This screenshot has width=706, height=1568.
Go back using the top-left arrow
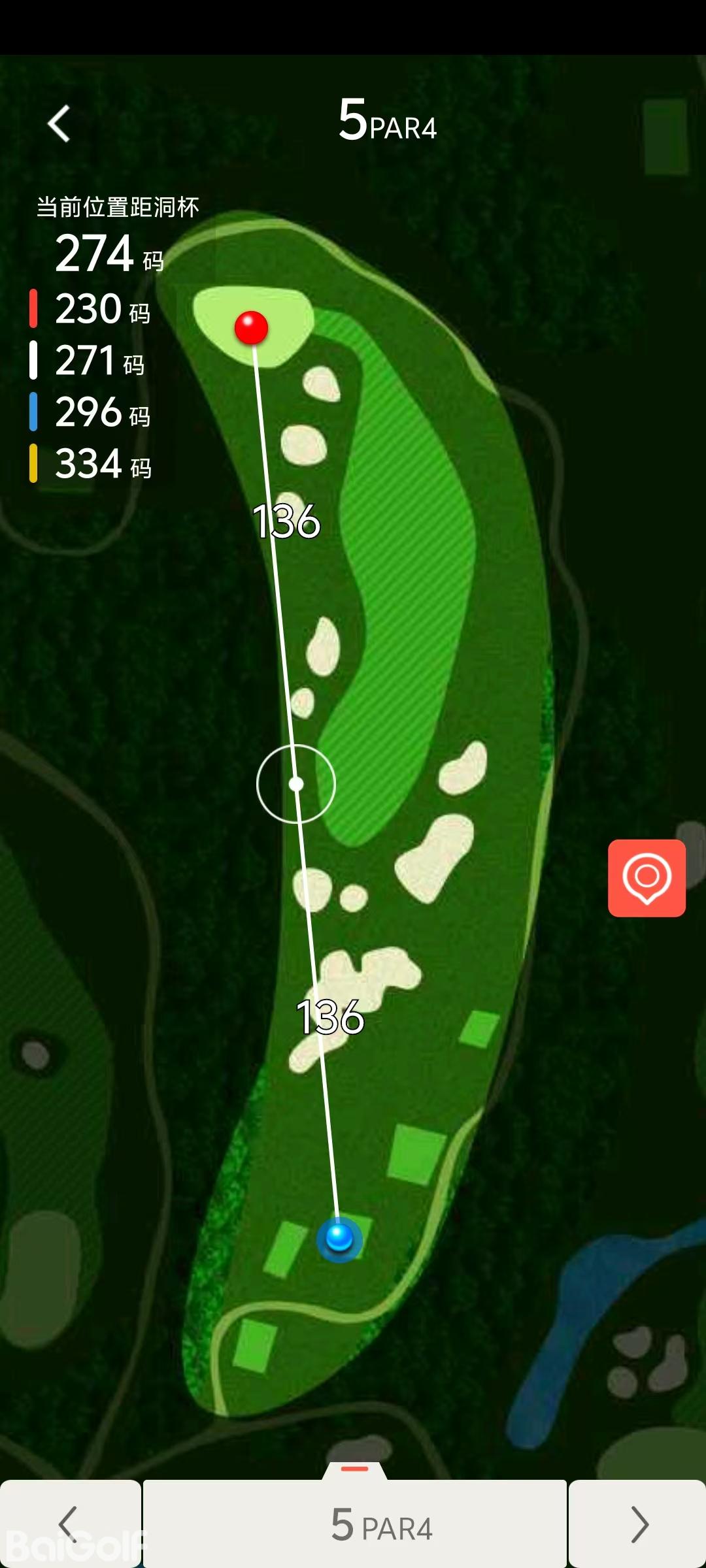coord(59,123)
